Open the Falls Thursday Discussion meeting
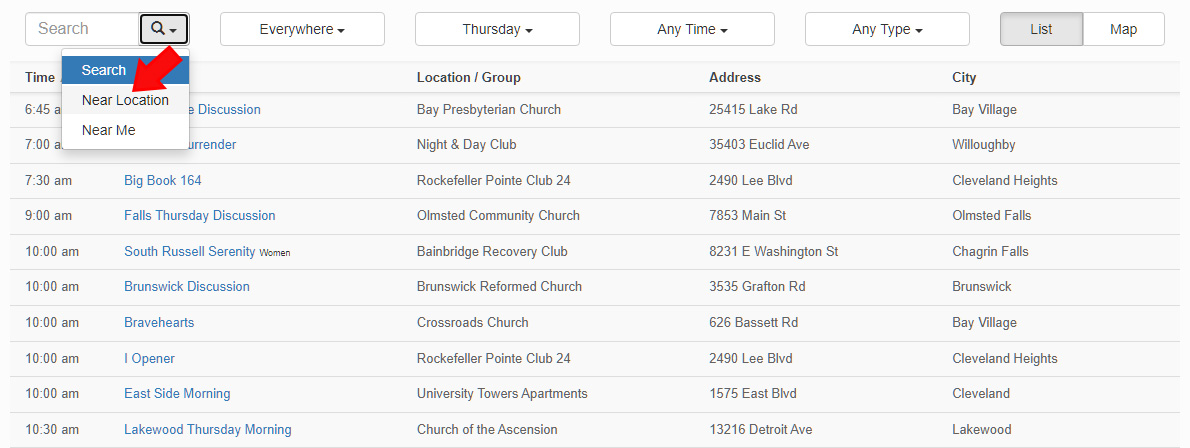Viewport: 1190px width, 448px height. 200,215
